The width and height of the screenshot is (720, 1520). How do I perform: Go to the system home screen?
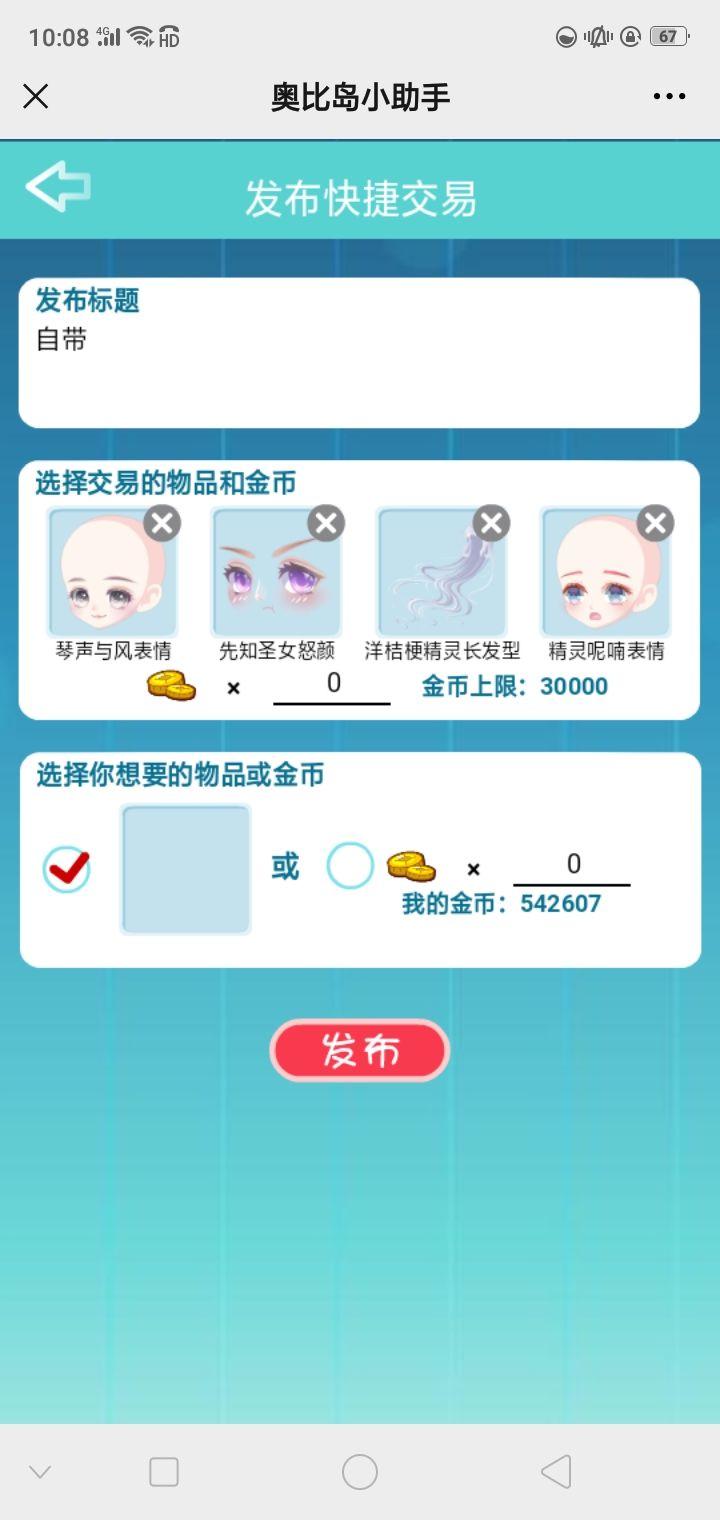[360, 1471]
